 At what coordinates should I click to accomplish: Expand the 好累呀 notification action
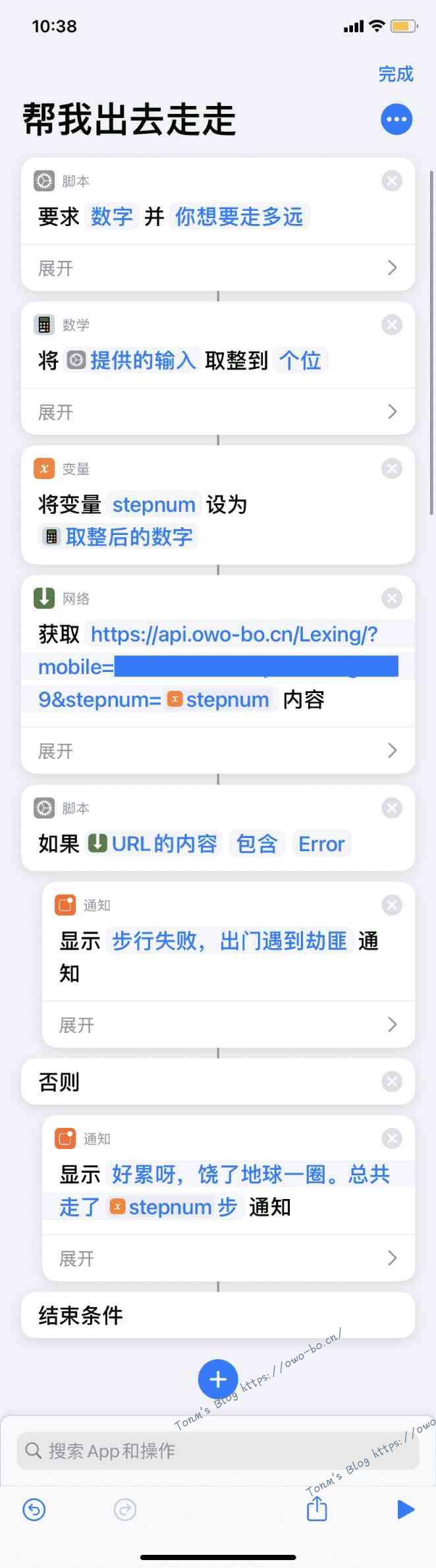[228, 1258]
